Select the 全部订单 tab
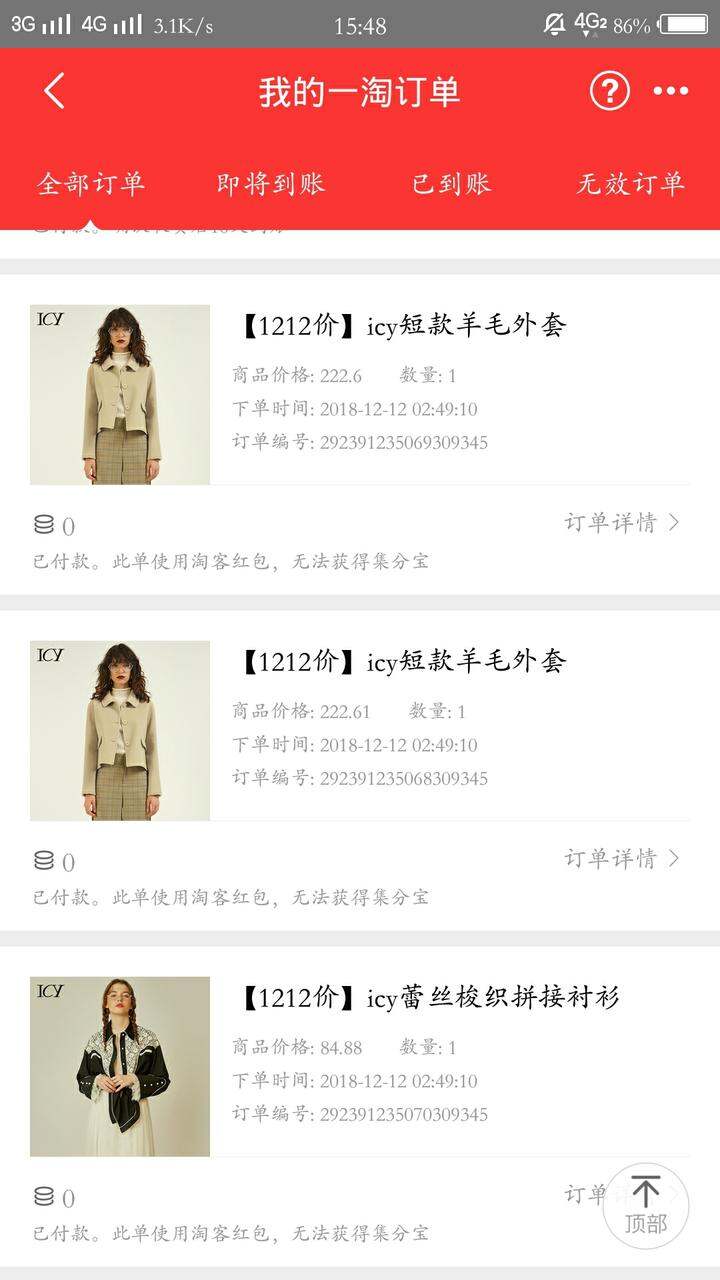720x1280 pixels. (90, 184)
